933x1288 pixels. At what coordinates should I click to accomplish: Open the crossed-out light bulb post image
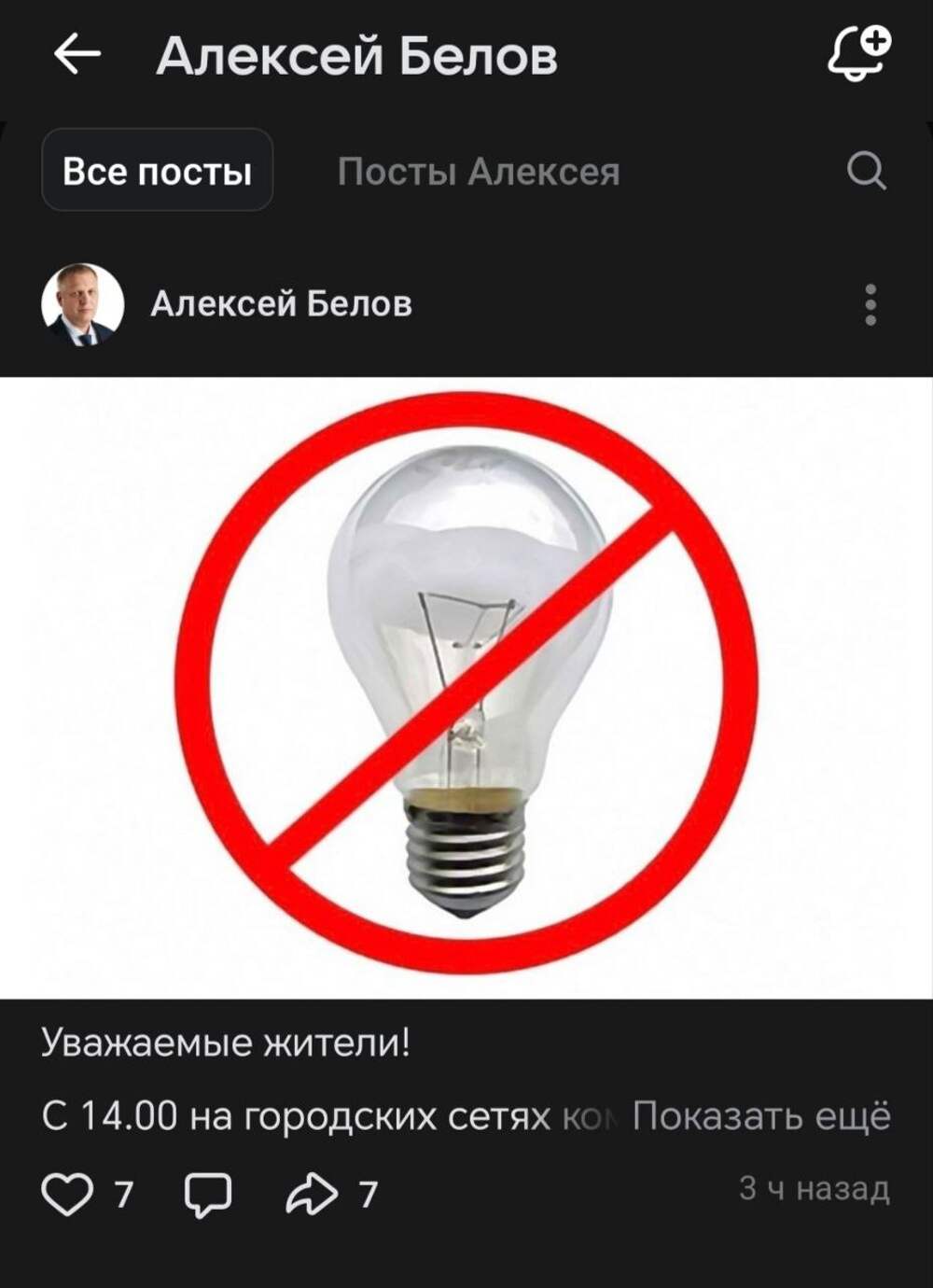coord(466,687)
